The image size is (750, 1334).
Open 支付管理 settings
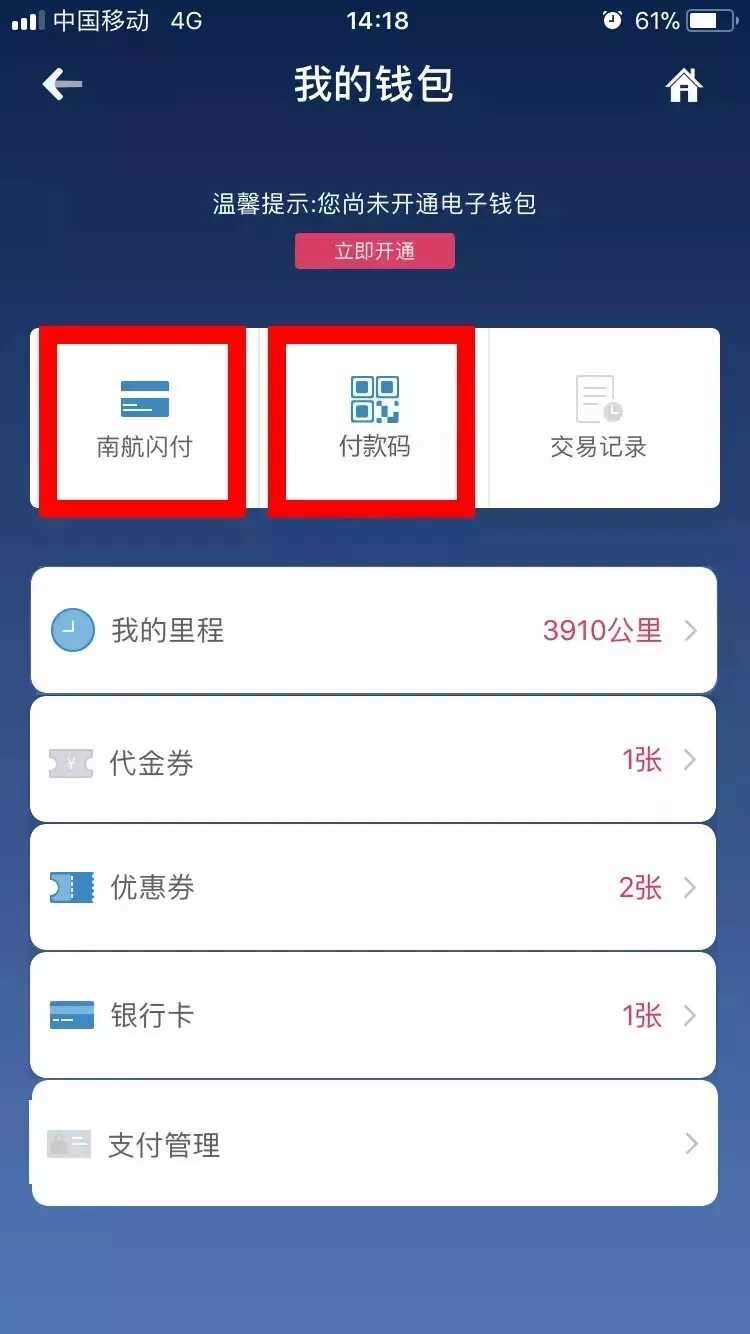tap(374, 1144)
